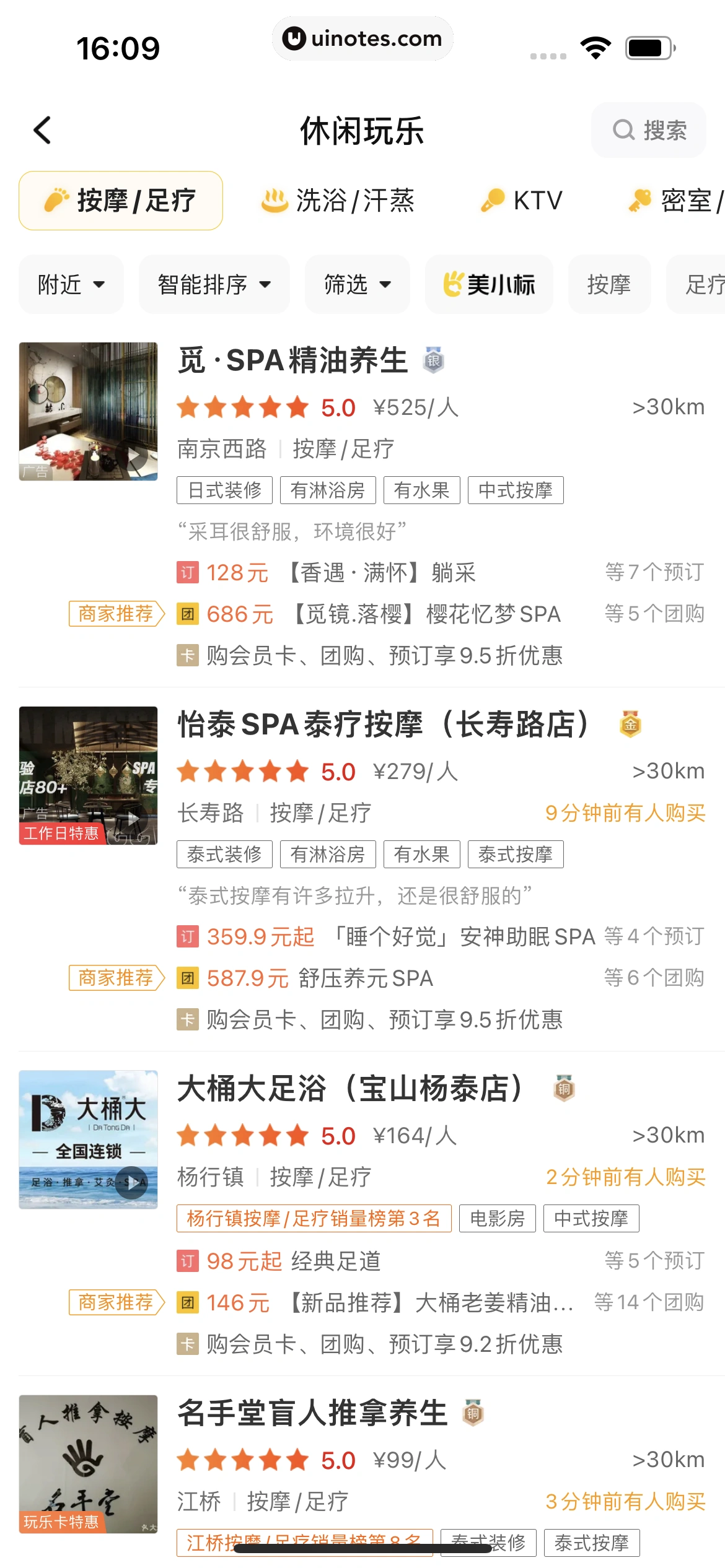
Task: Open the 名手堂盲人推拿养生 listing
Action: 312,1413
